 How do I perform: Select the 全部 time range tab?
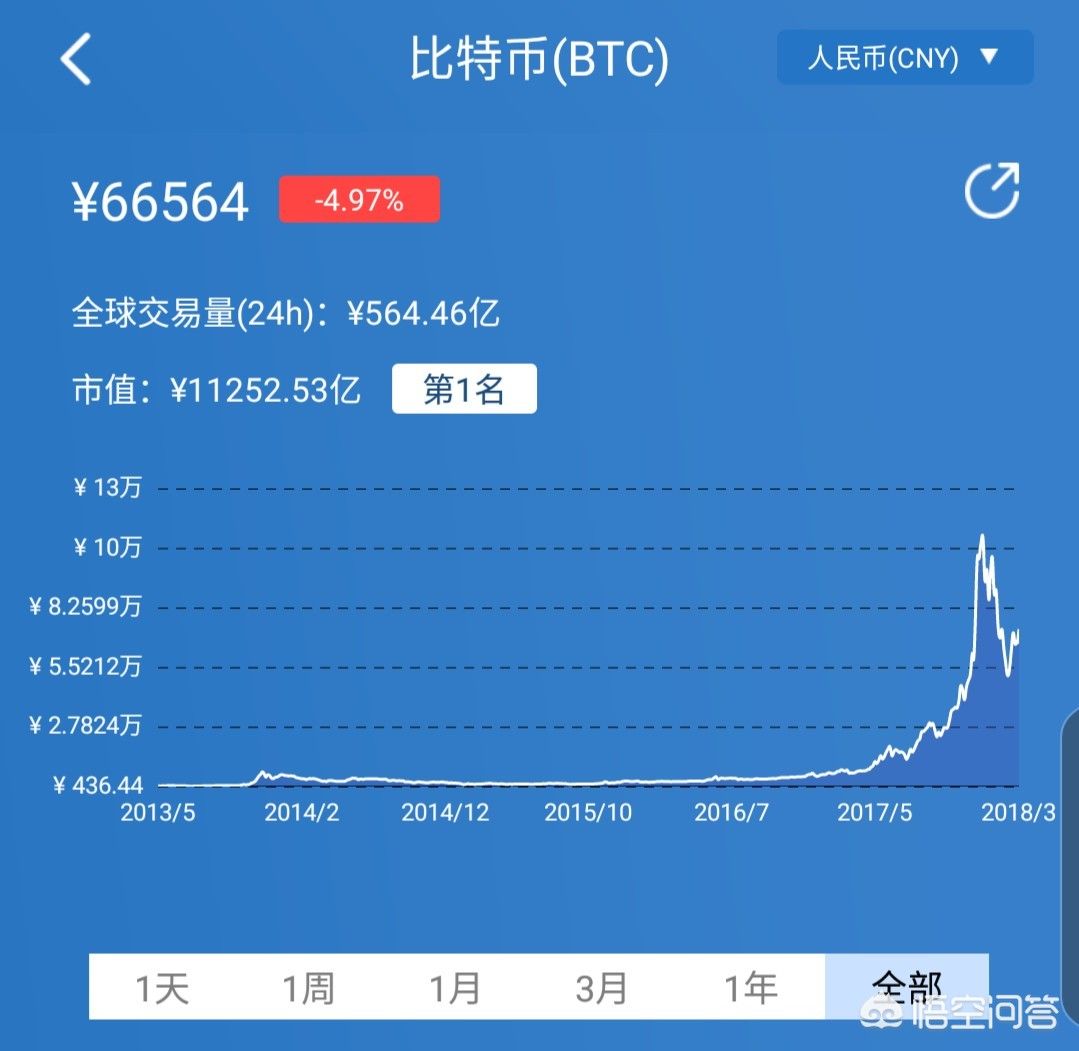click(906, 986)
